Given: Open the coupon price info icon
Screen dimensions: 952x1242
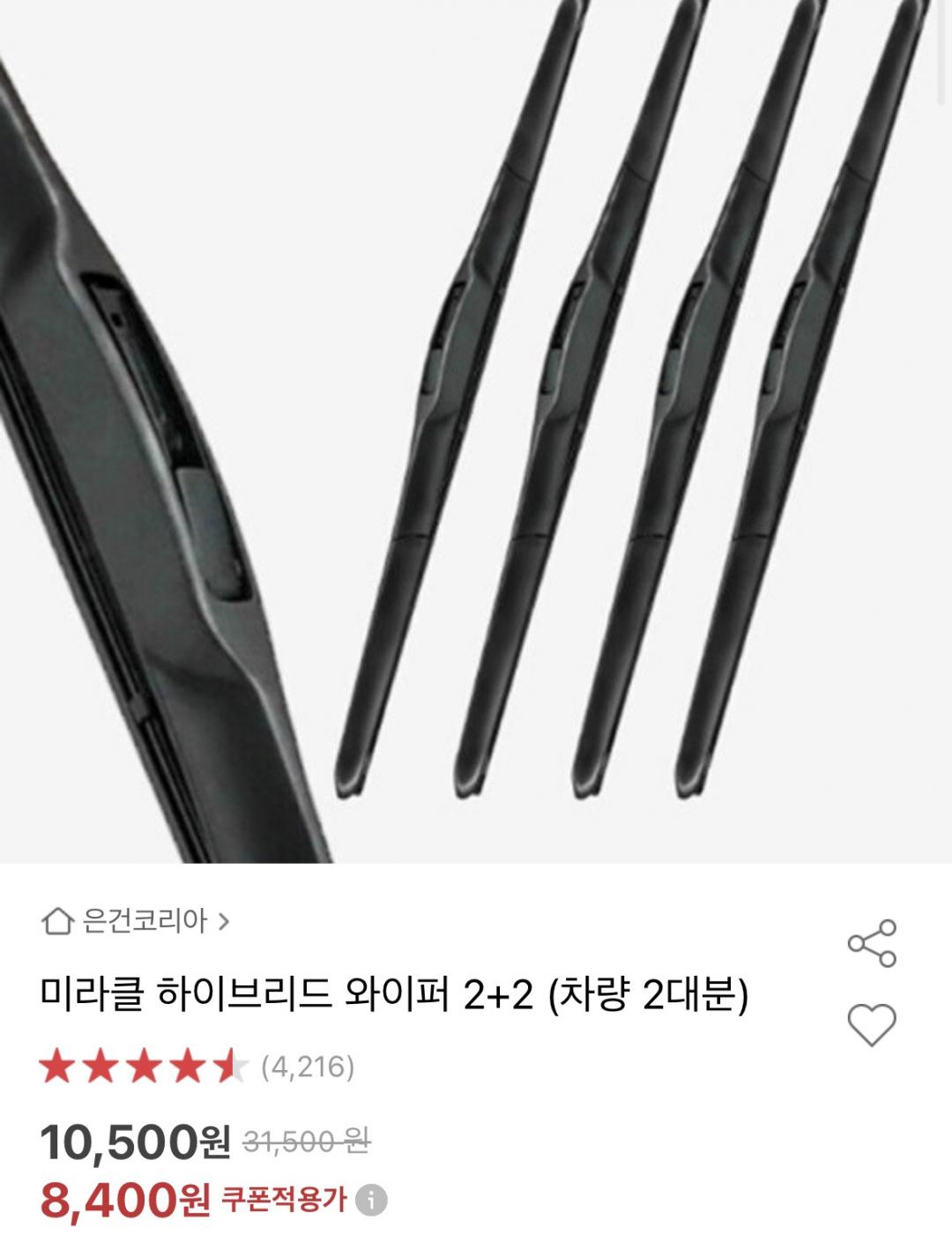Looking at the screenshot, I should [374, 1201].
